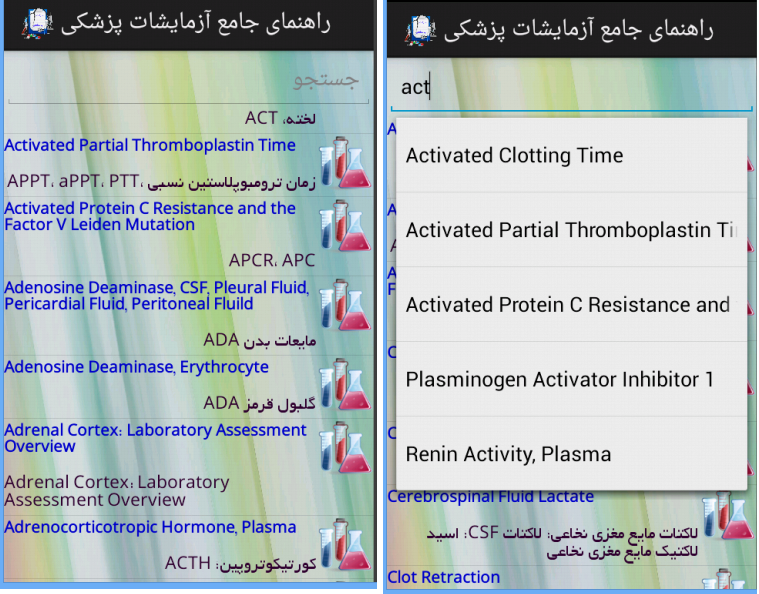This screenshot has height=594, width=759.
Task: Open Adrenal Cortex: Laboratory Assessment Overview entry
Action: coord(188,467)
